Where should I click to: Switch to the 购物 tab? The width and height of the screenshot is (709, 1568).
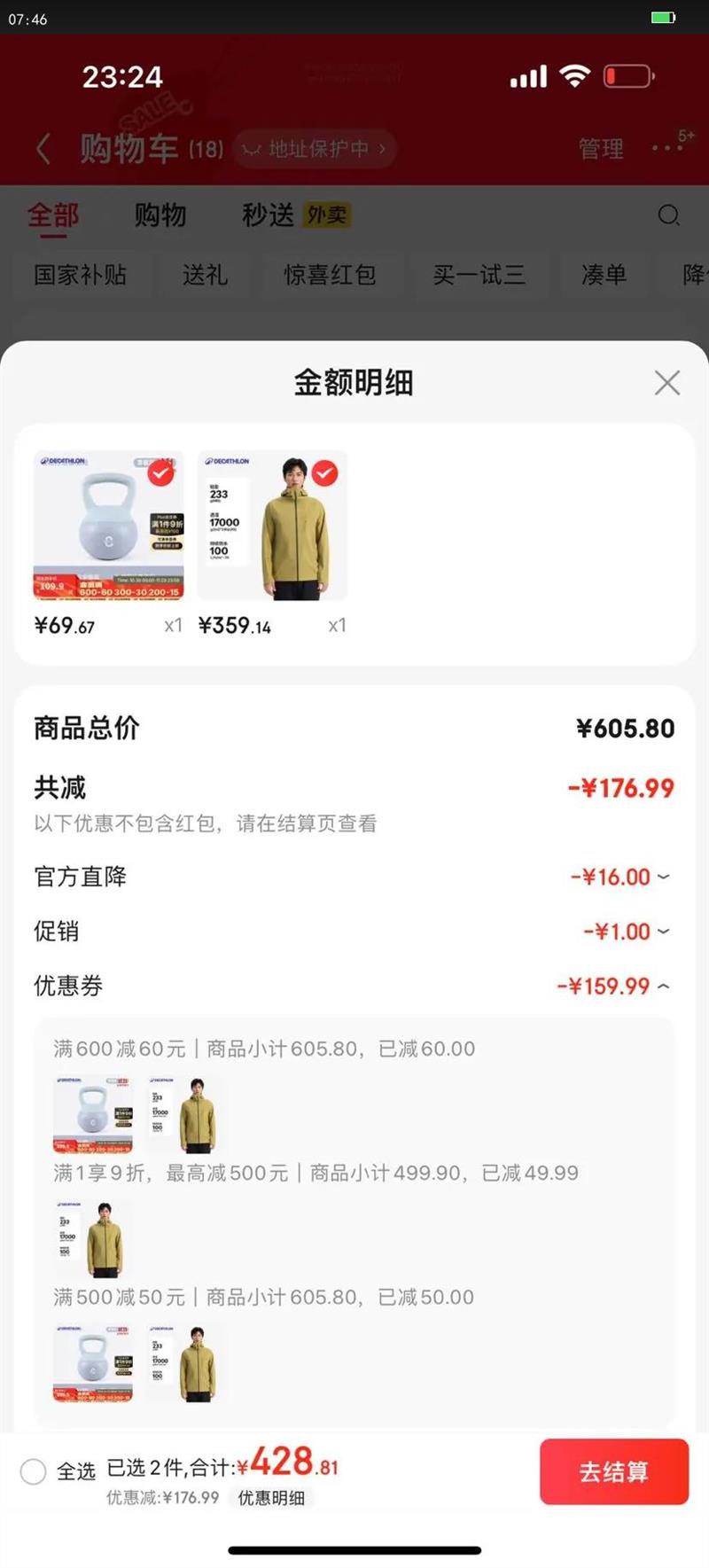(x=160, y=215)
